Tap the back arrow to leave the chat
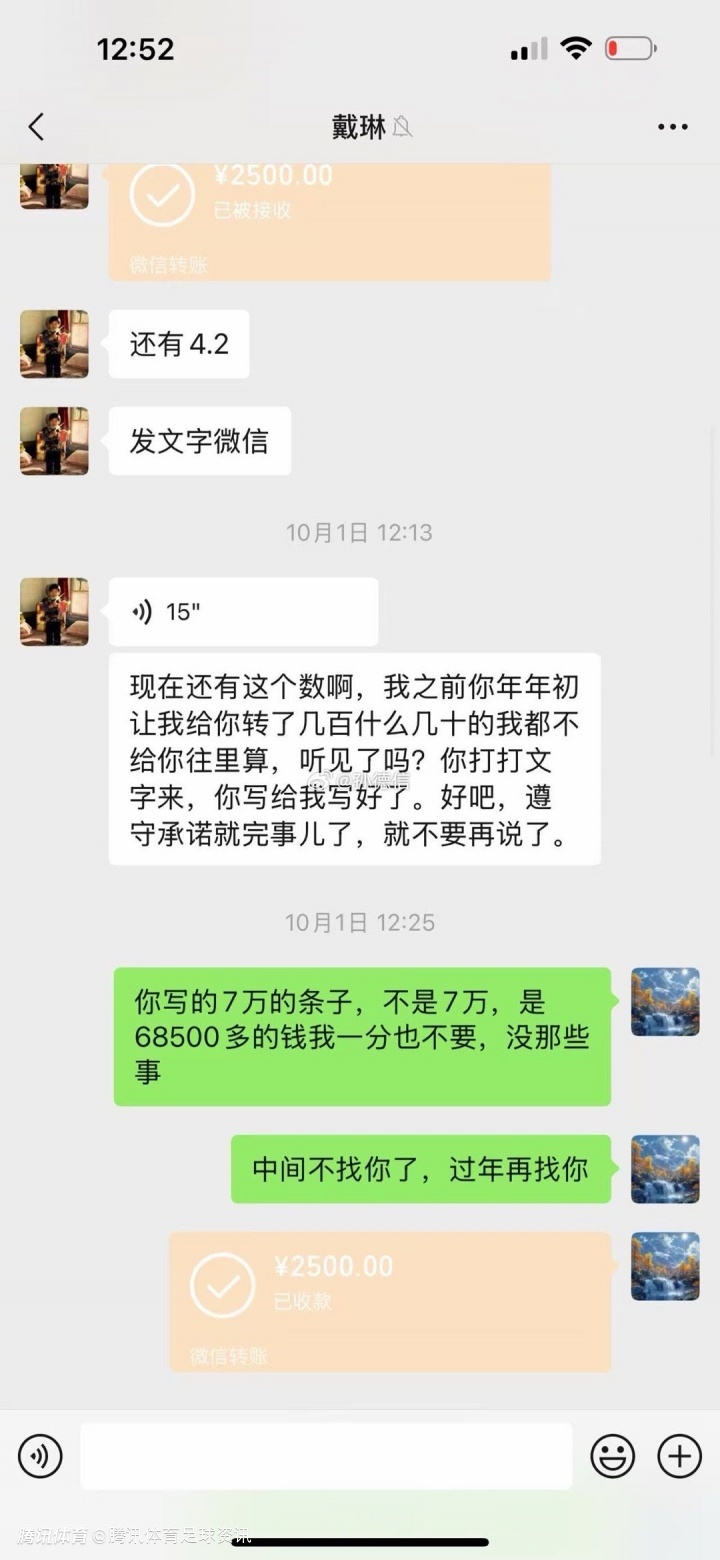The height and width of the screenshot is (1560, 720). pos(35,127)
